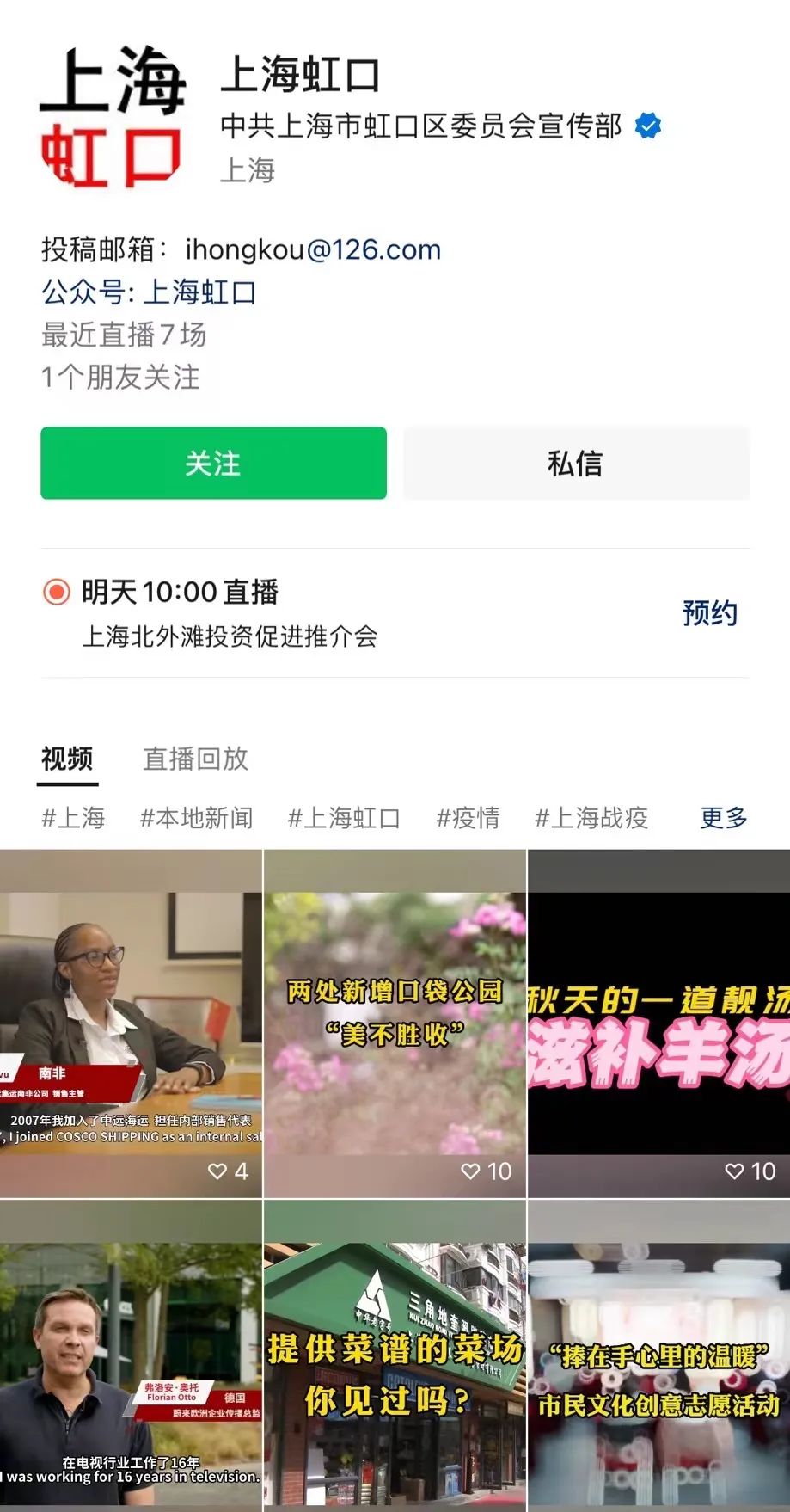Filter videos by #上海战疫 tag

pyautogui.click(x=591, y=818)
